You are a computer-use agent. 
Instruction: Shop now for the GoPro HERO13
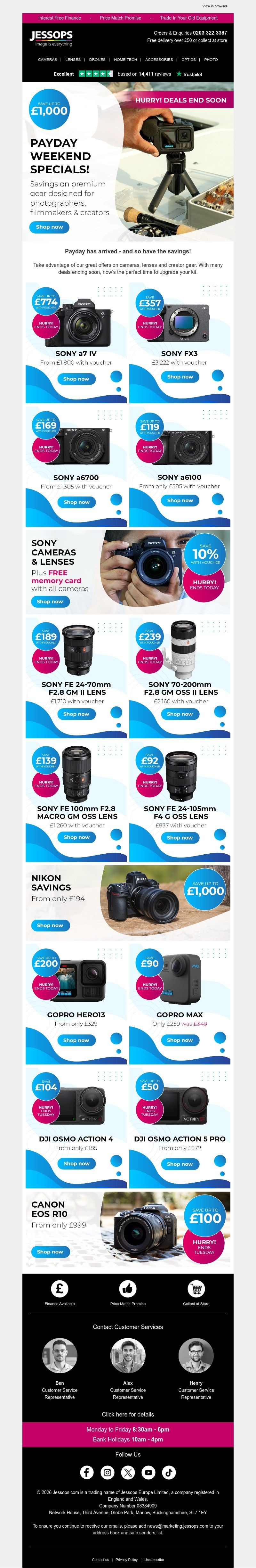pos(76,1040)
